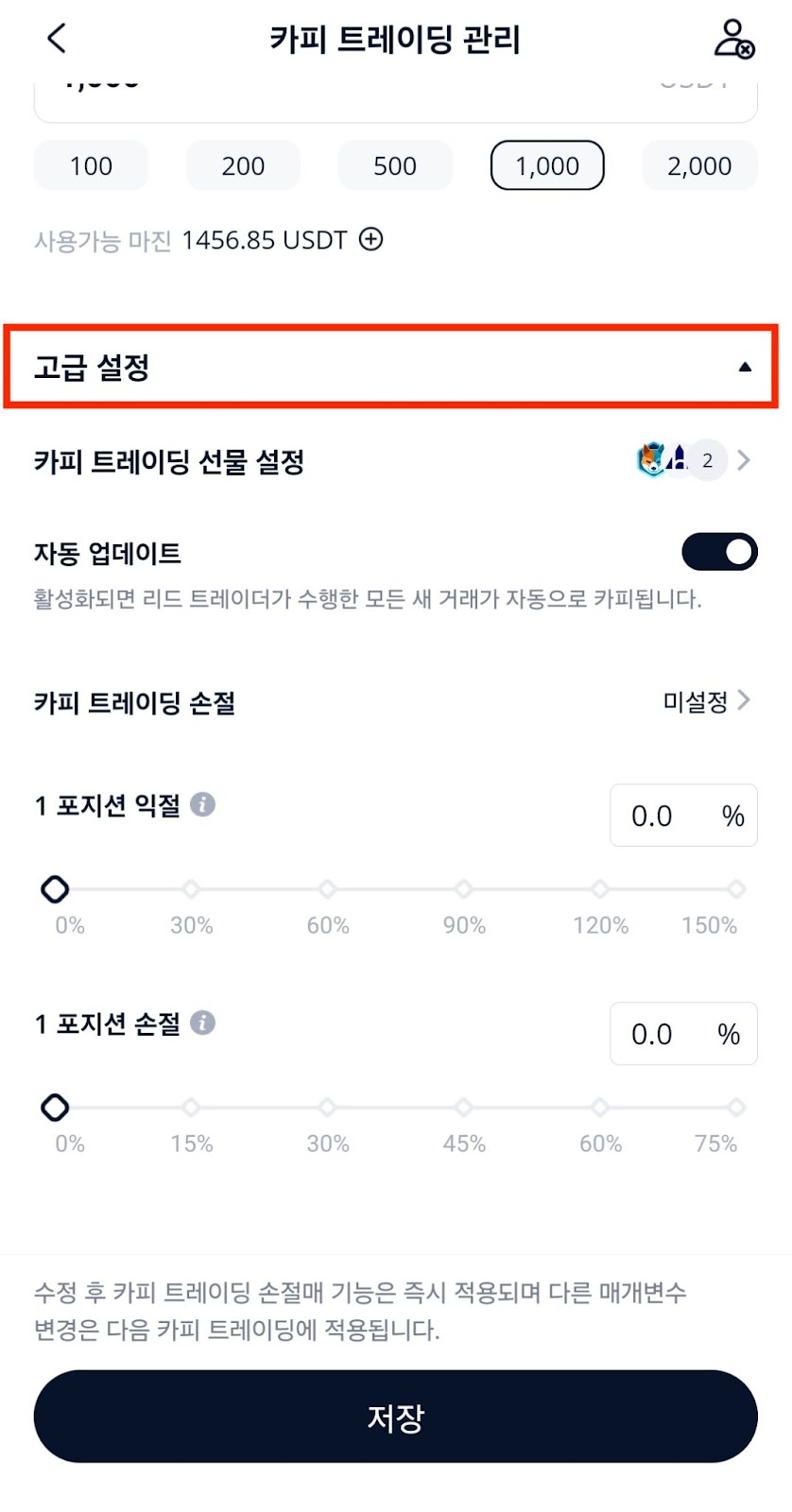
Task: Choose the 2,000 amount chip
Action: point(699,165)
